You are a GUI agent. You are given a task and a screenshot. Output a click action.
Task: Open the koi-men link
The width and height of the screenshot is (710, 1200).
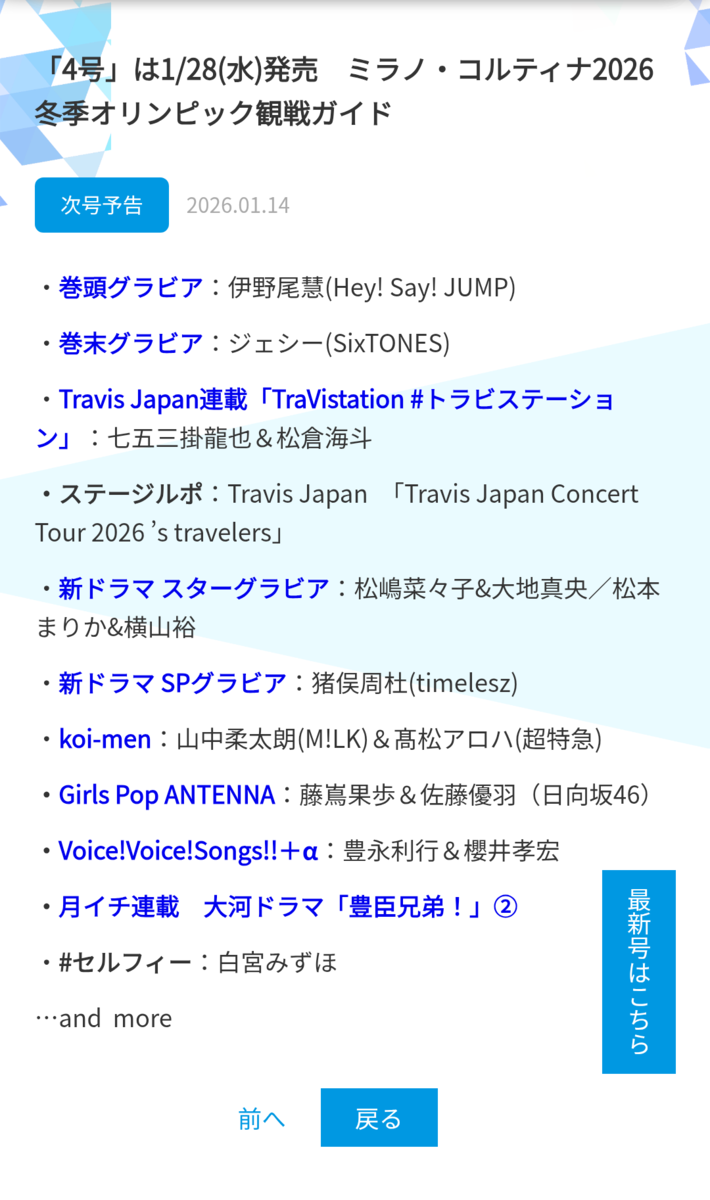pyautogui.click(x=104, y=739)
